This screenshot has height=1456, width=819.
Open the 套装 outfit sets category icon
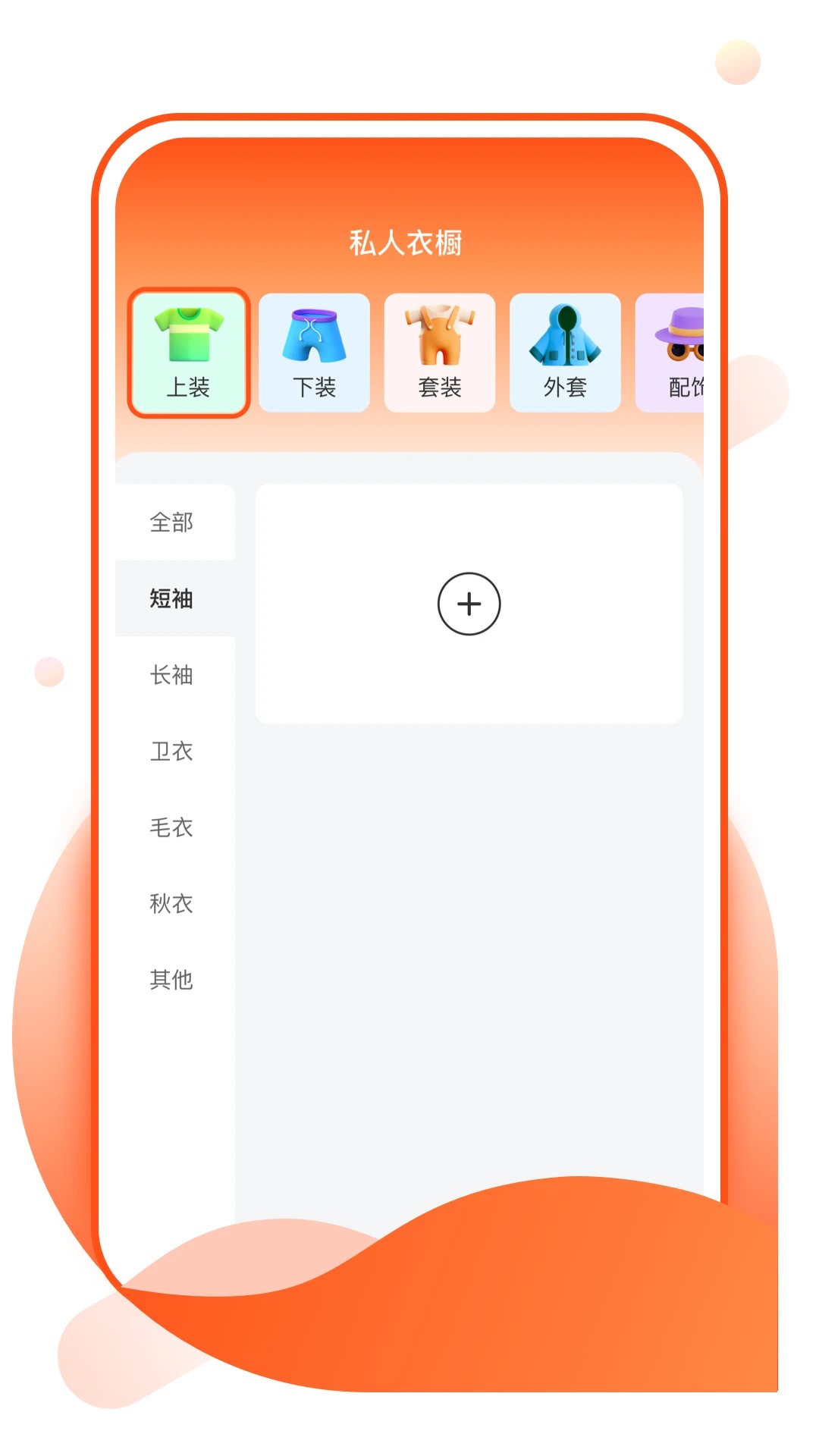point(440,352)
